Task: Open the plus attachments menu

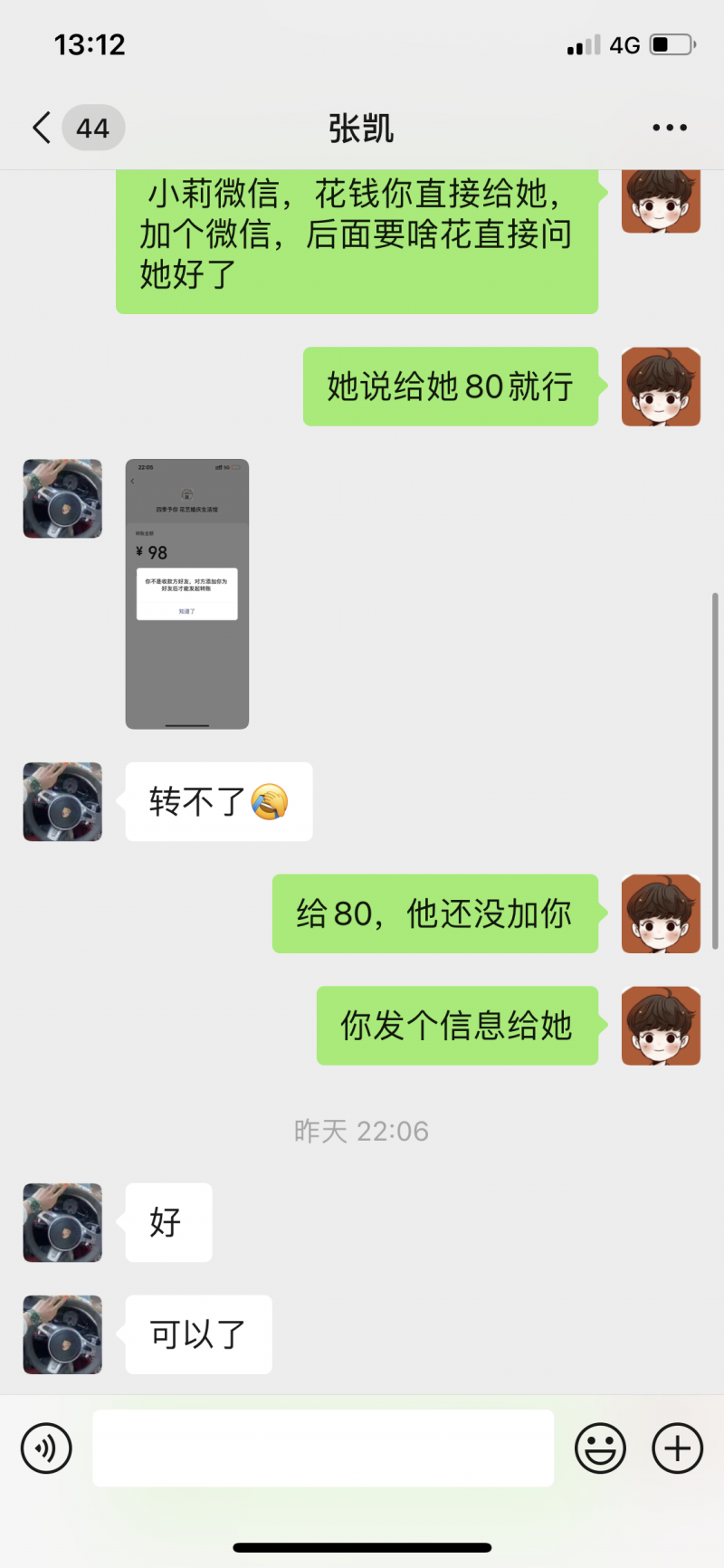Action: [x=677, y=1448]
